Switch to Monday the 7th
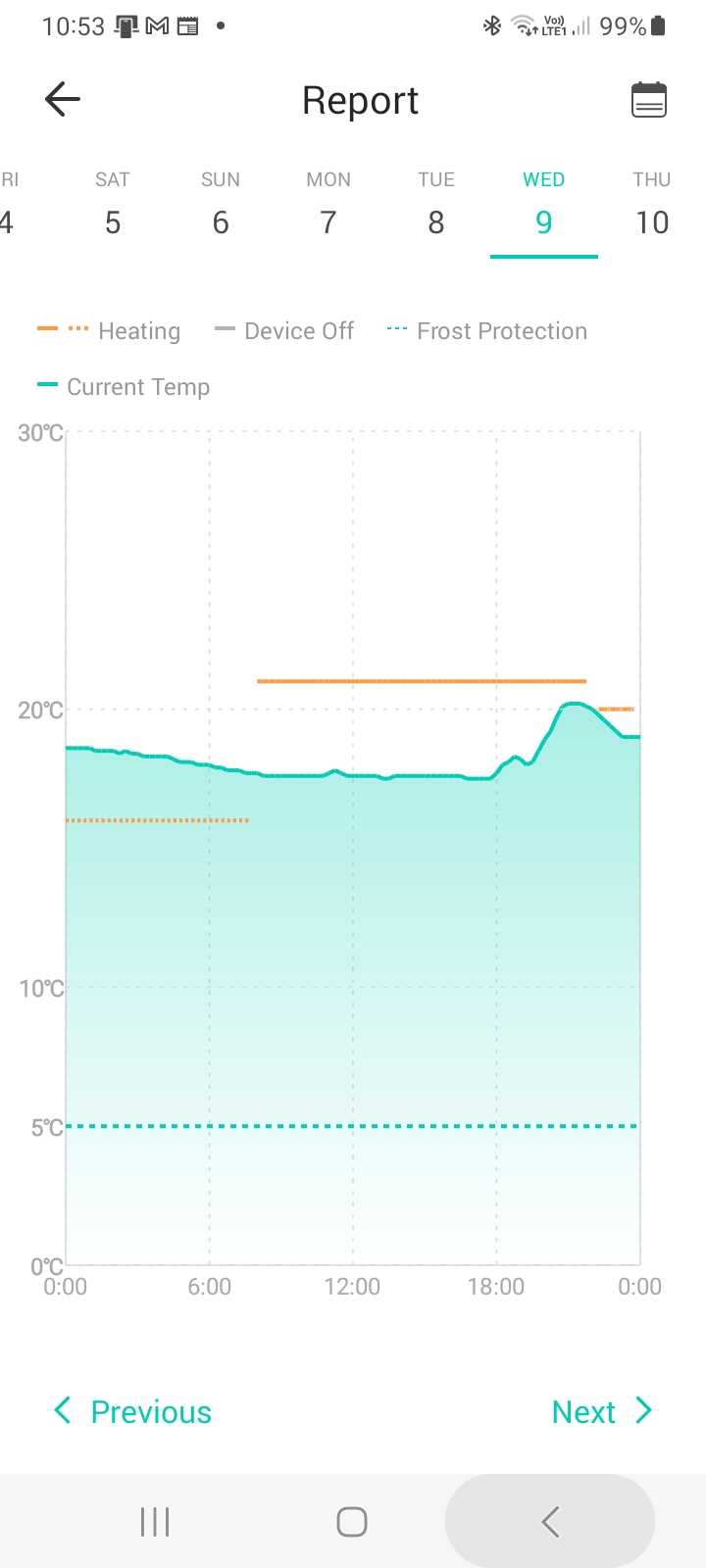 [x=328, y=206]
